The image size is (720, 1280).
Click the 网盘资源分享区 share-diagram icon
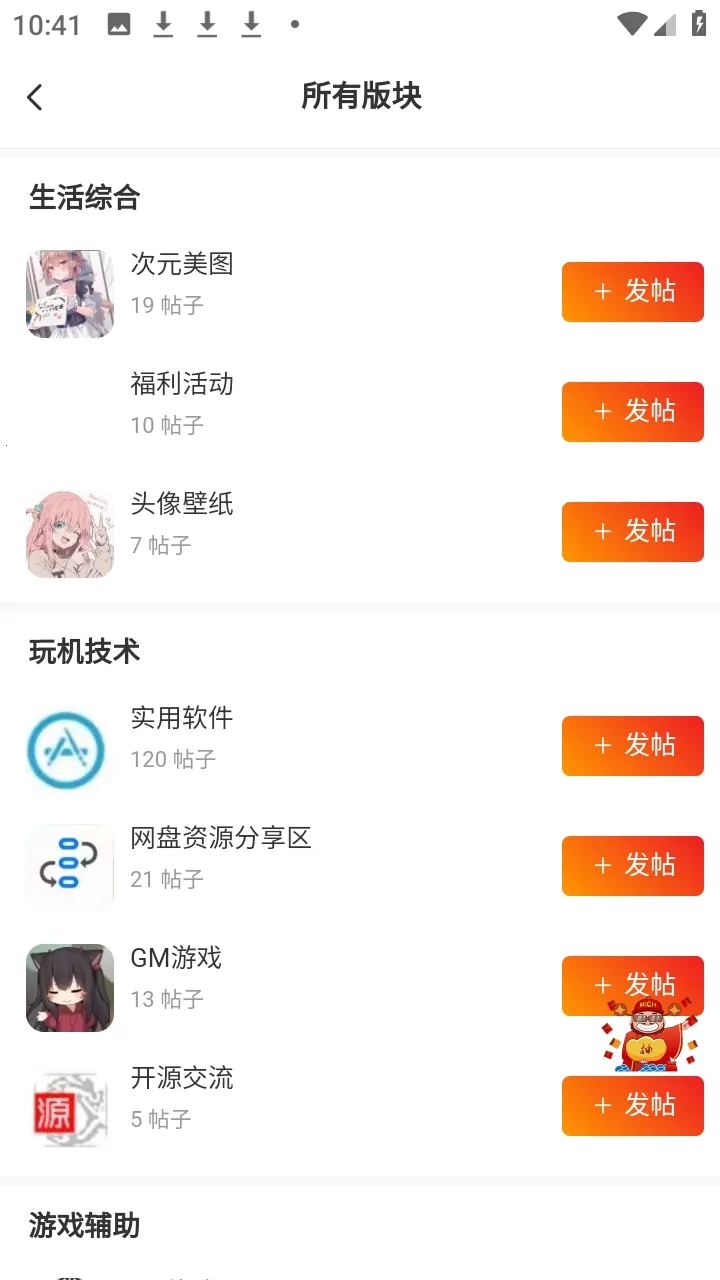tap(69, 866)
